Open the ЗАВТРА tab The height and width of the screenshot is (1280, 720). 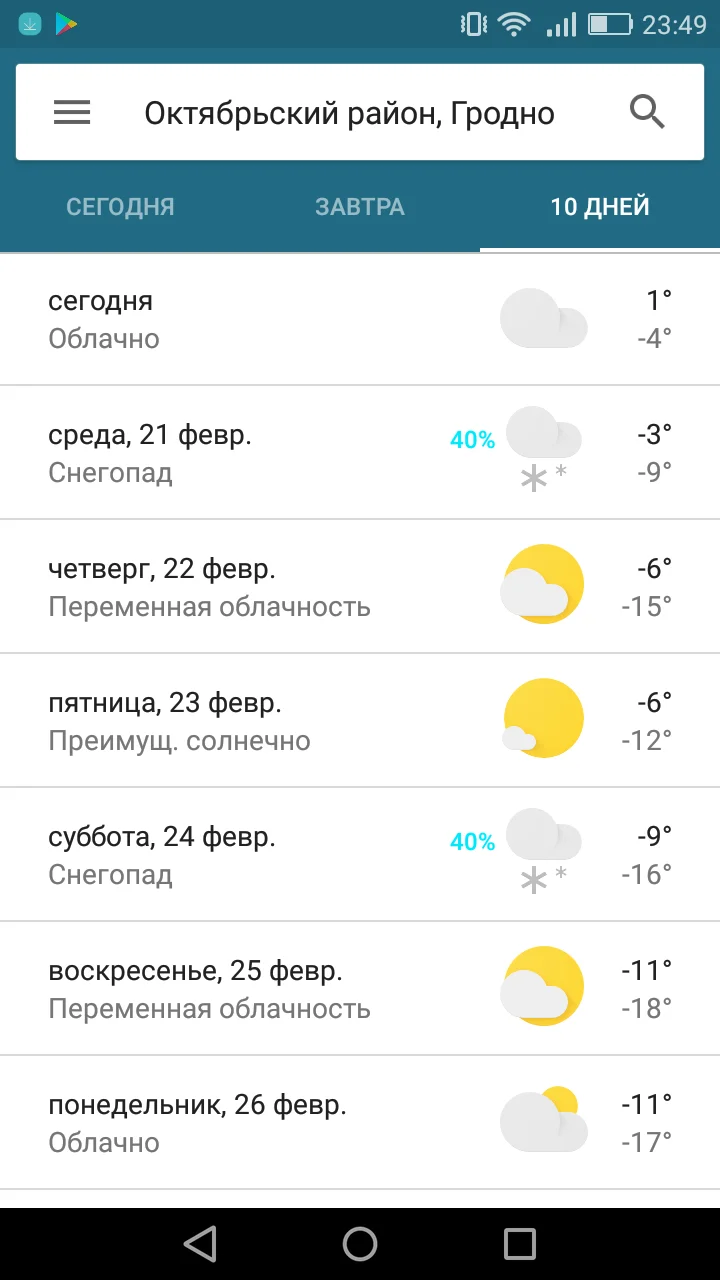pos(360,207)
